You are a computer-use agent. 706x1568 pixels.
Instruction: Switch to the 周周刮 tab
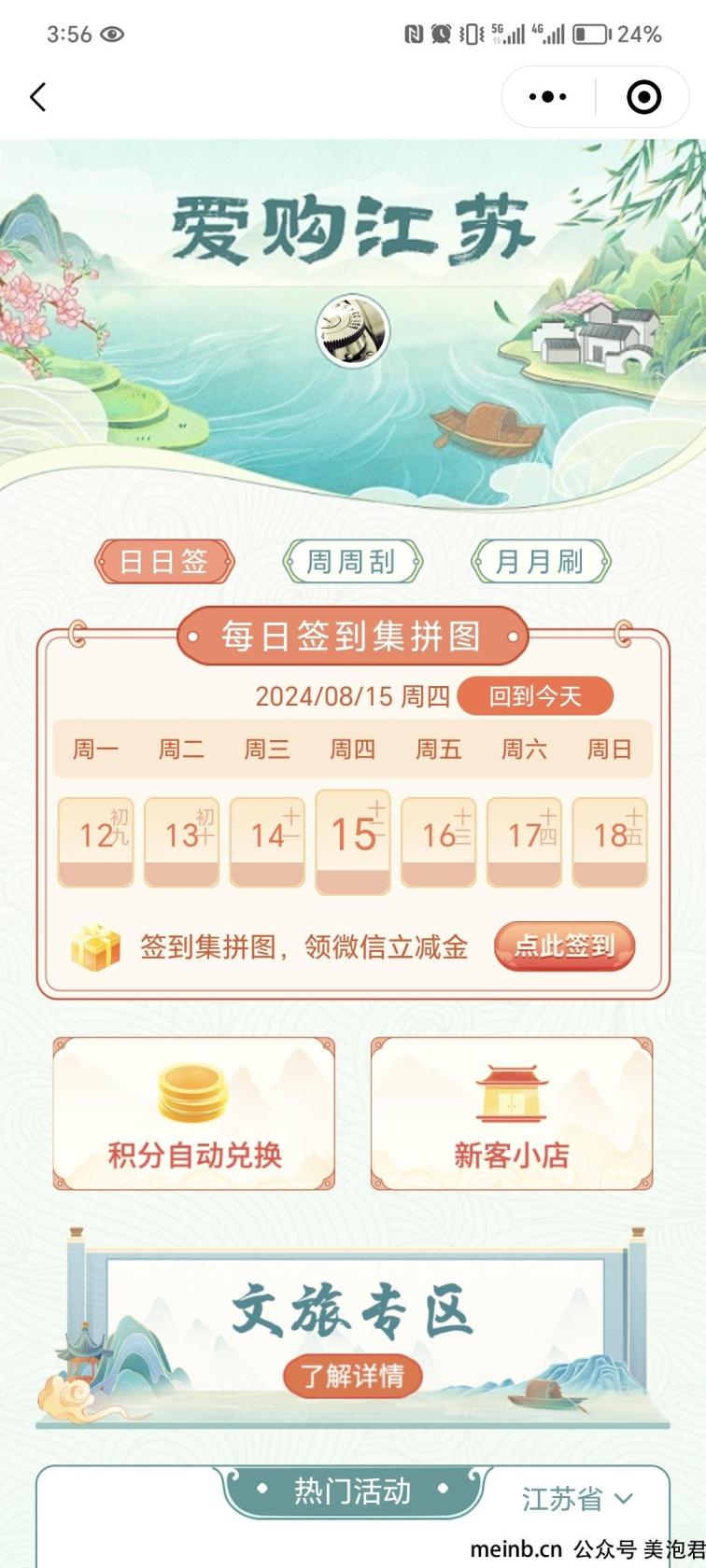tap(352, 562)
